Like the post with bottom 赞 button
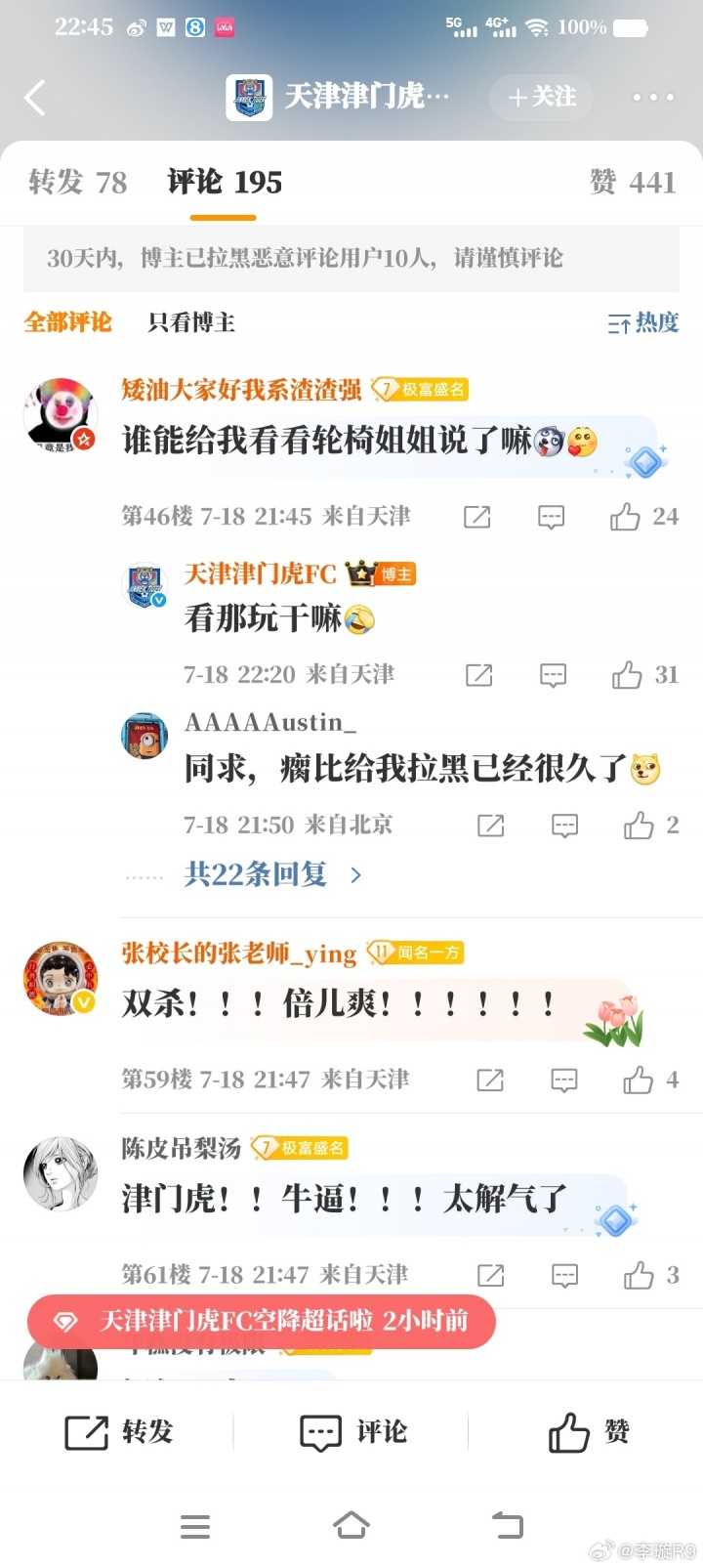 point(587,1432)
